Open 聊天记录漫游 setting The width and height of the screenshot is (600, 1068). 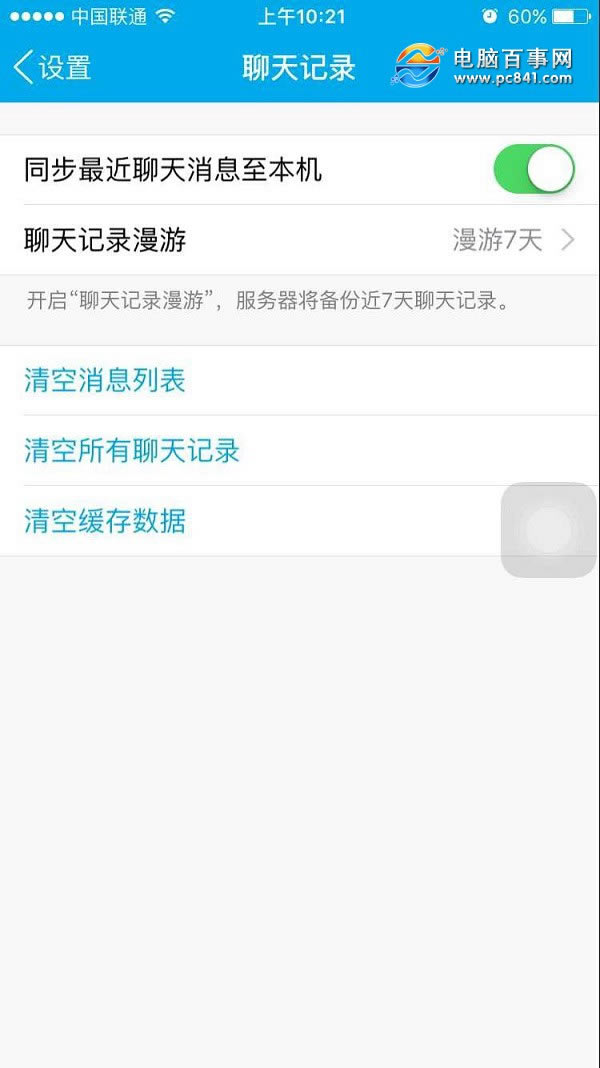[300, 240]
